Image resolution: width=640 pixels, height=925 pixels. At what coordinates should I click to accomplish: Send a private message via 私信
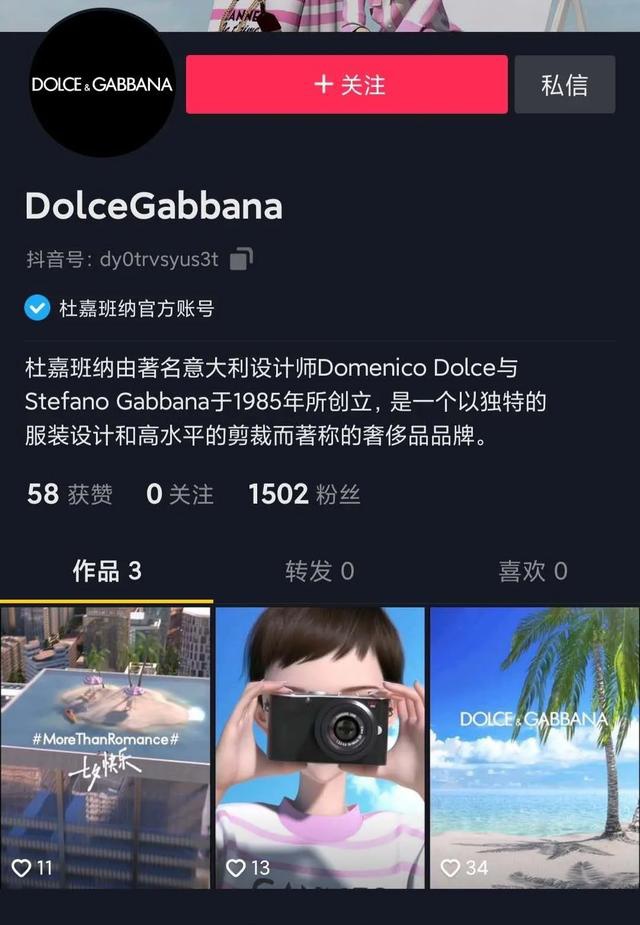tap(564, 85)
